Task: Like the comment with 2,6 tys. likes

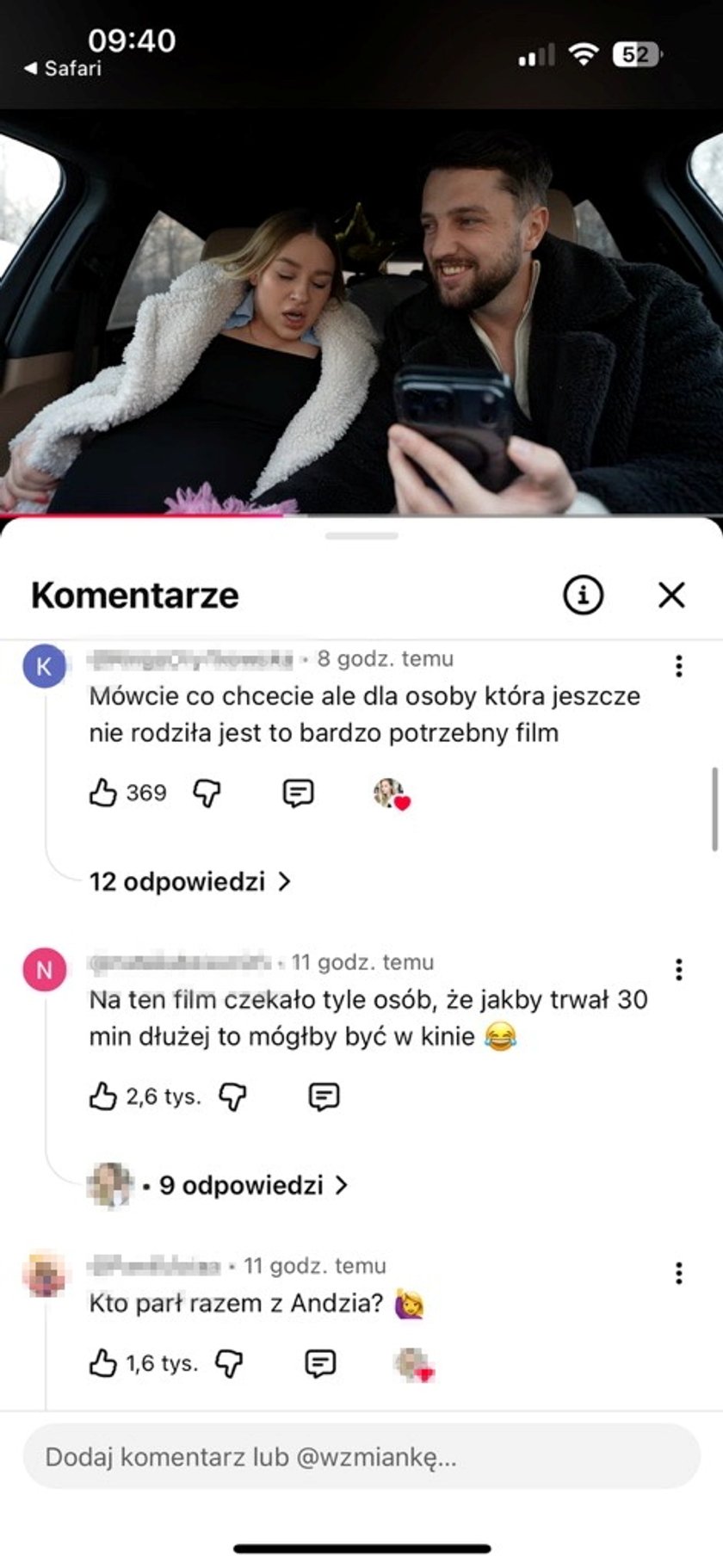Action: click(102, 1096)
